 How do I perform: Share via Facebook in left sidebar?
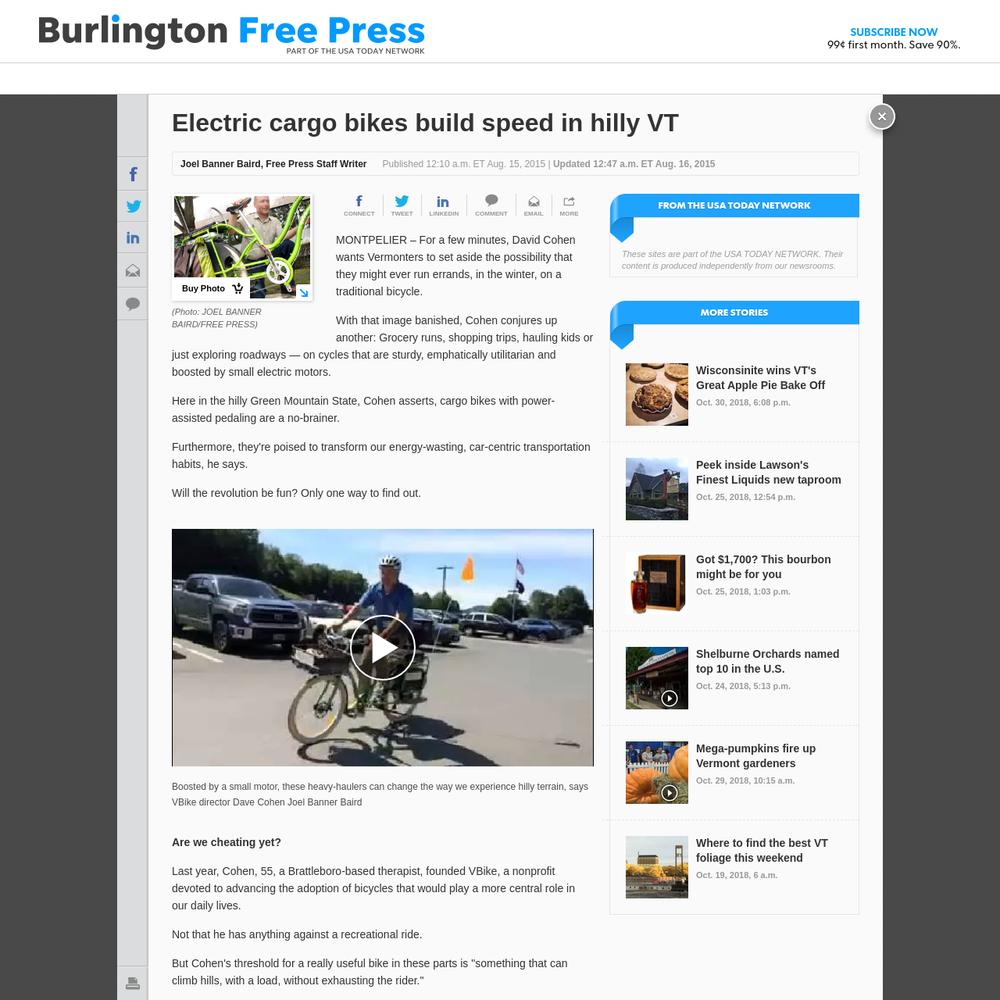pyautogui.click(x=133, y=175)
